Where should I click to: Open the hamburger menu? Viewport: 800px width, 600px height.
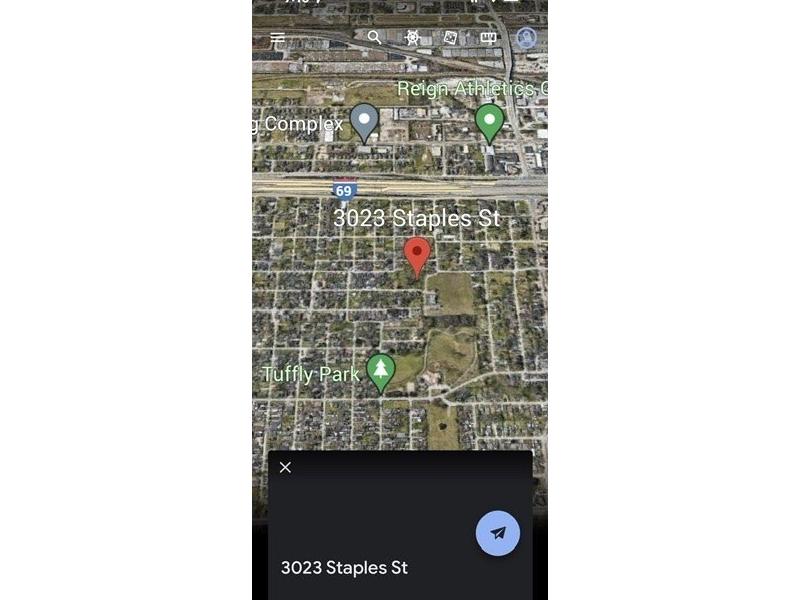tap(278, 38)
